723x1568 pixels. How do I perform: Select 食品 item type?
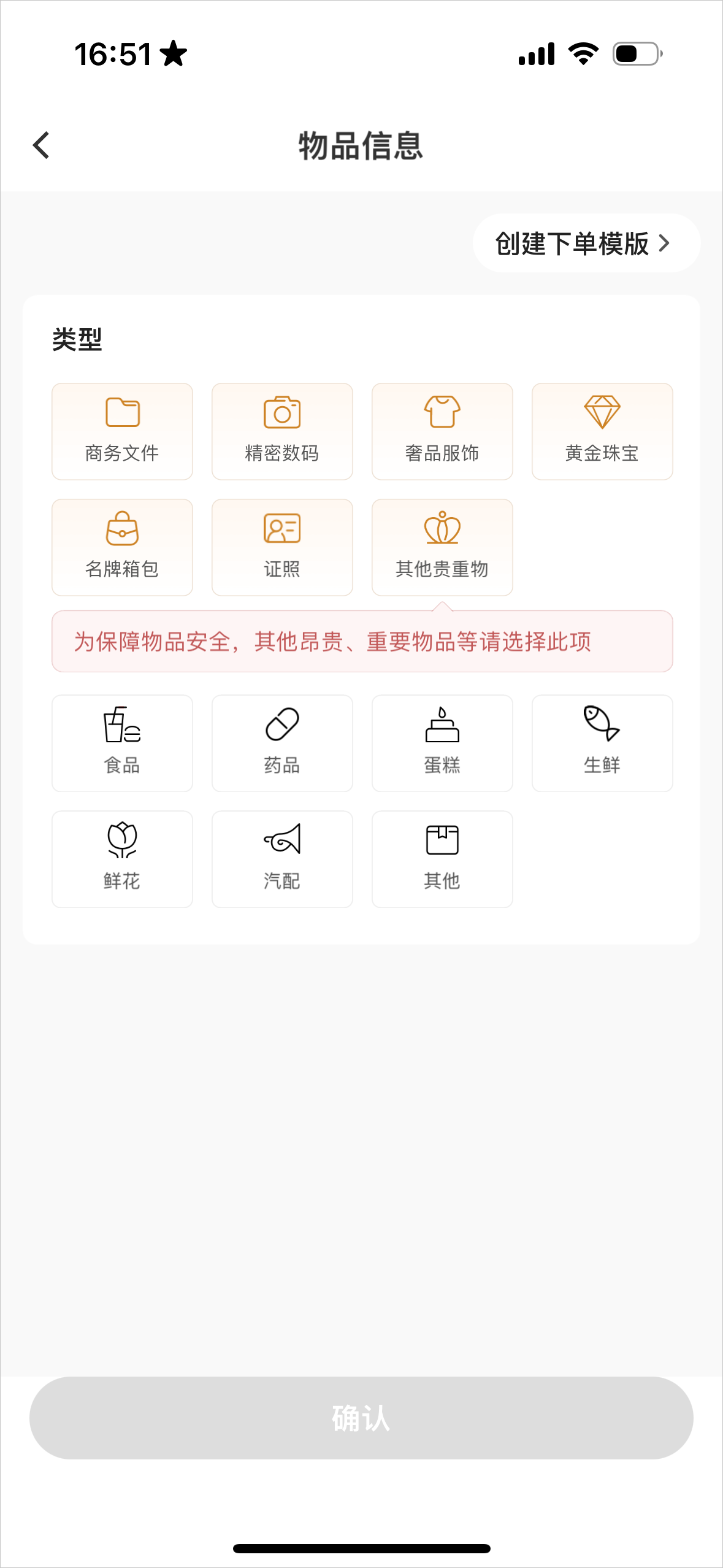[x=122, y=743]
